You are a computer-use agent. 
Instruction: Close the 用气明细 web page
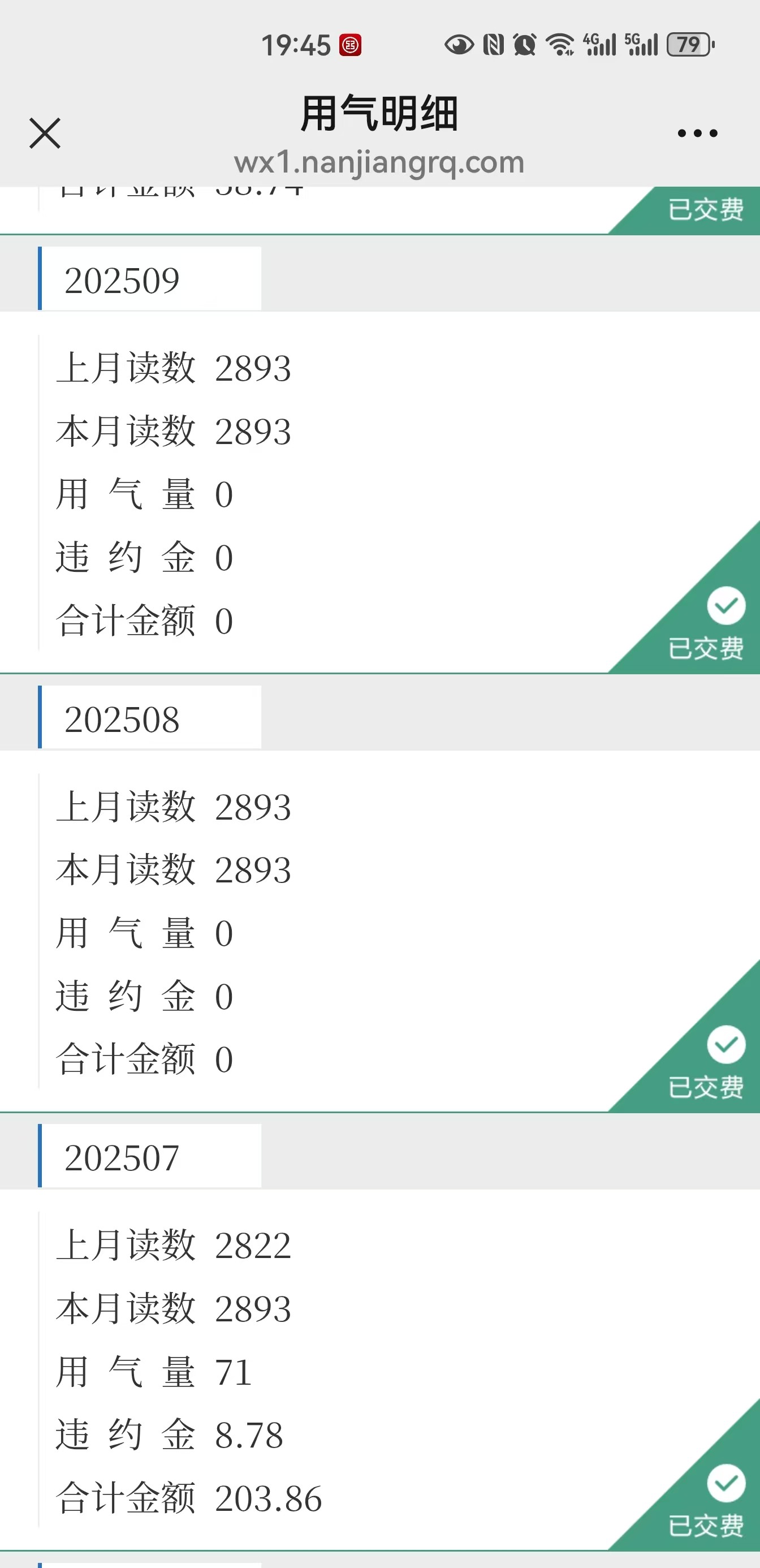point(45,133)
